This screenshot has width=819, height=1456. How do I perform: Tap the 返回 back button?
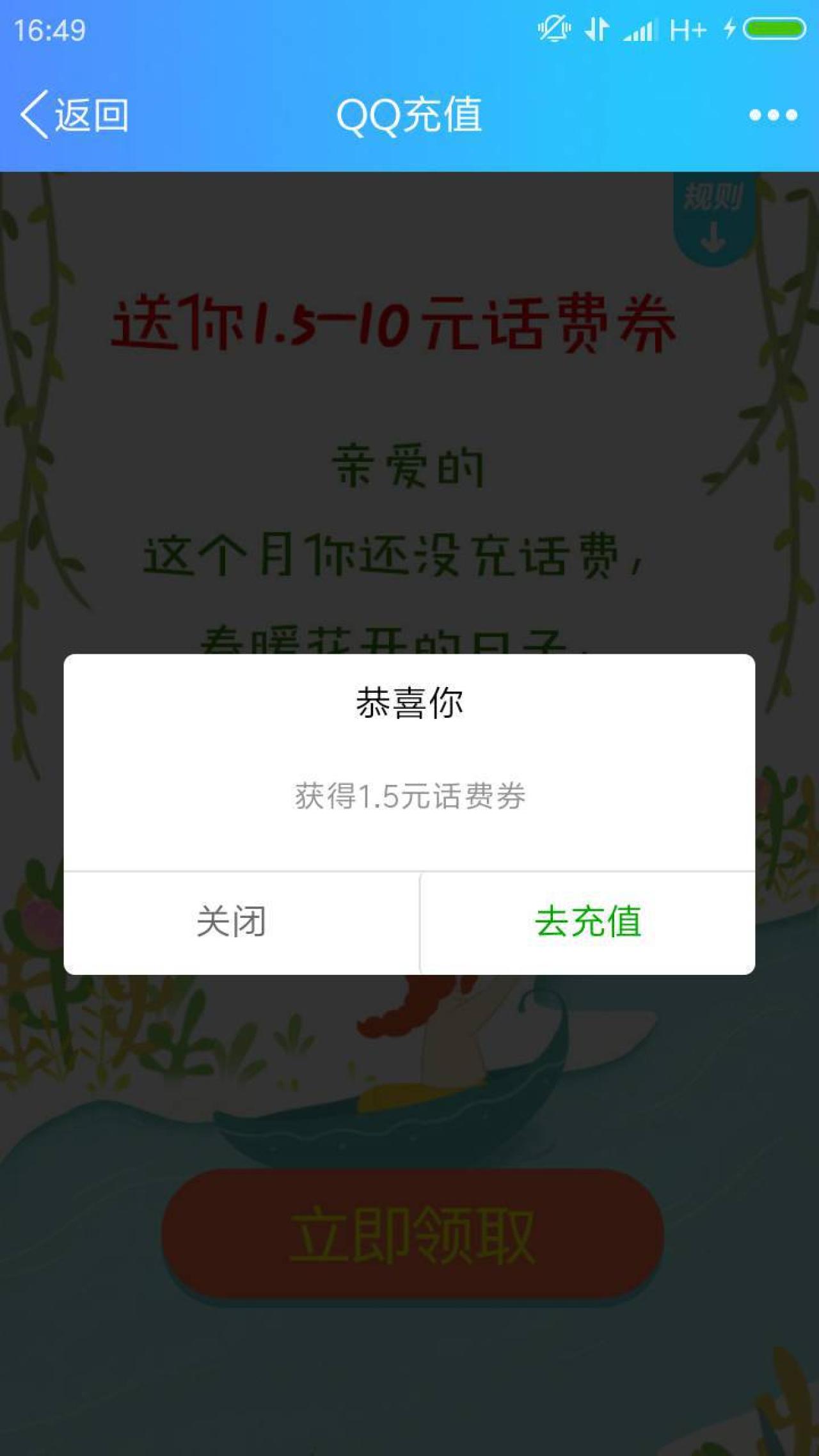74,115
